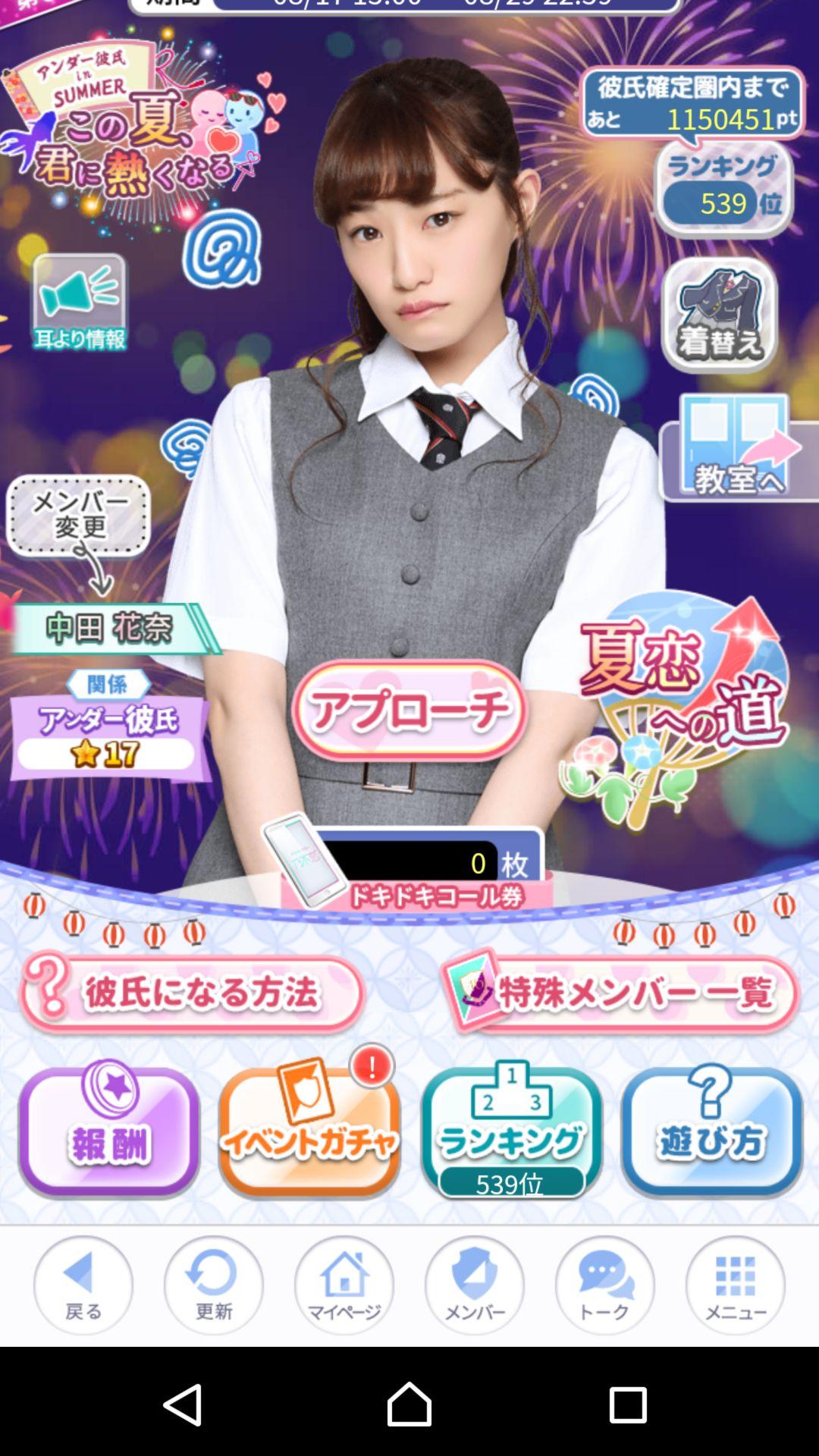Open 夏恋への道
The width and height of the screenshot is (819, 1456).
pos(675,705)
